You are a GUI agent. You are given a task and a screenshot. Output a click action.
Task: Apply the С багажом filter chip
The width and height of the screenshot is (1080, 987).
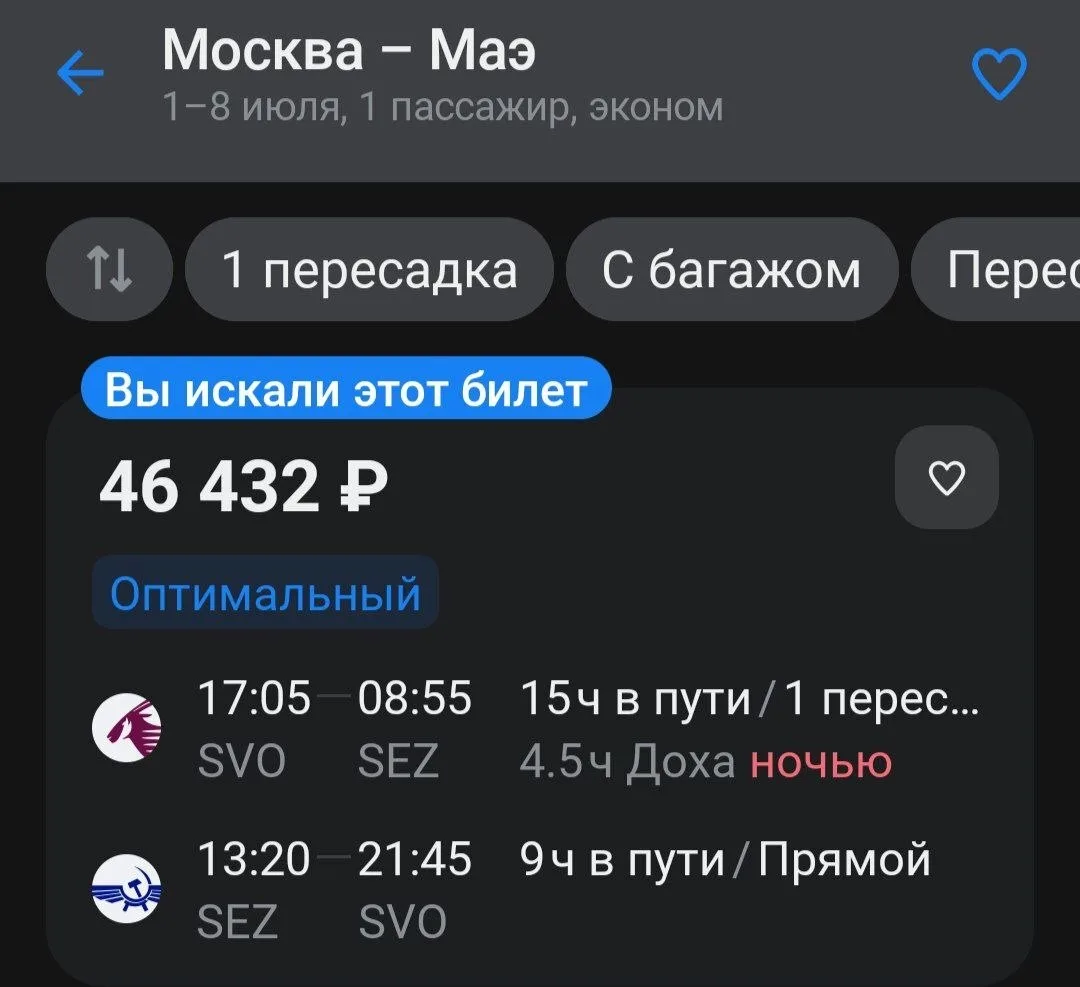pos(731,269)
